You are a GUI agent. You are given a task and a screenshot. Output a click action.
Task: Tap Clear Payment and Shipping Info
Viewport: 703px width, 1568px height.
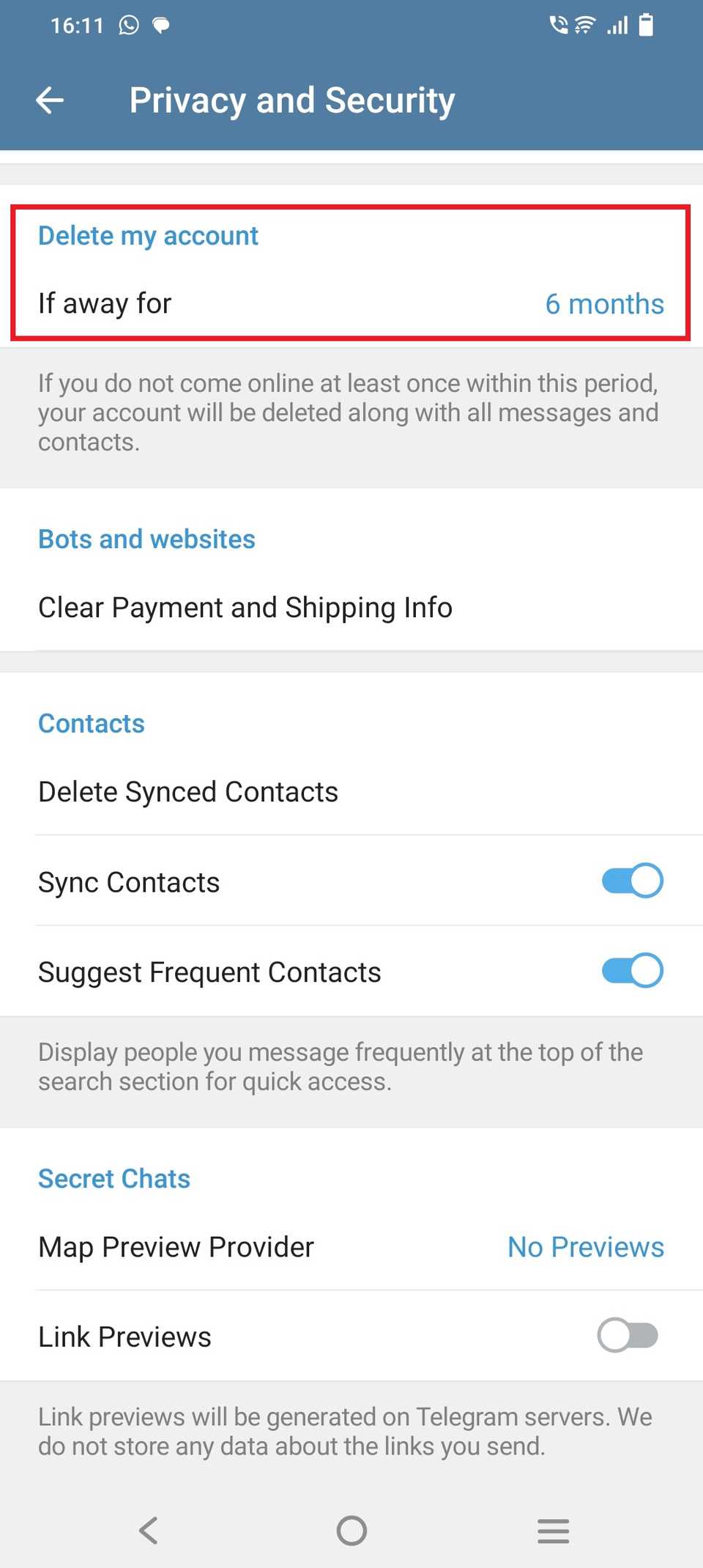point(245,607)
